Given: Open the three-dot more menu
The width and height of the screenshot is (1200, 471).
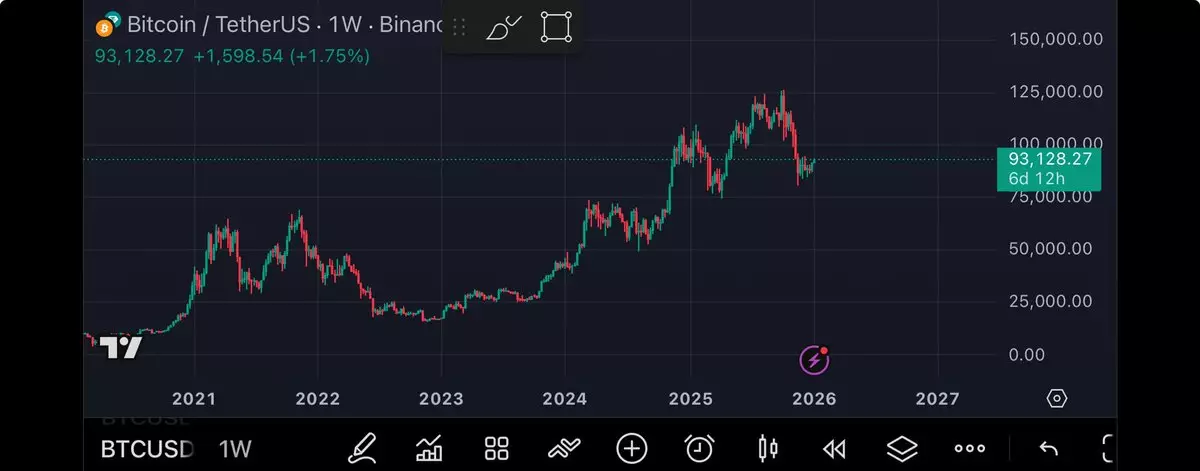Looking at the screenshot, I should 969,448.
